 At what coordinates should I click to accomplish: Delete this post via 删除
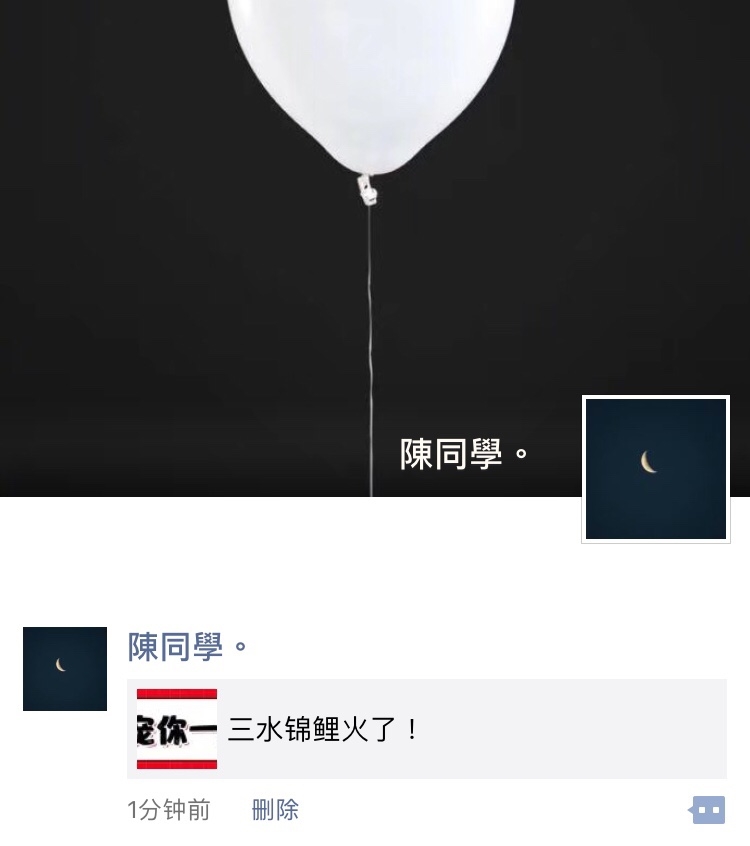point(275,809)
